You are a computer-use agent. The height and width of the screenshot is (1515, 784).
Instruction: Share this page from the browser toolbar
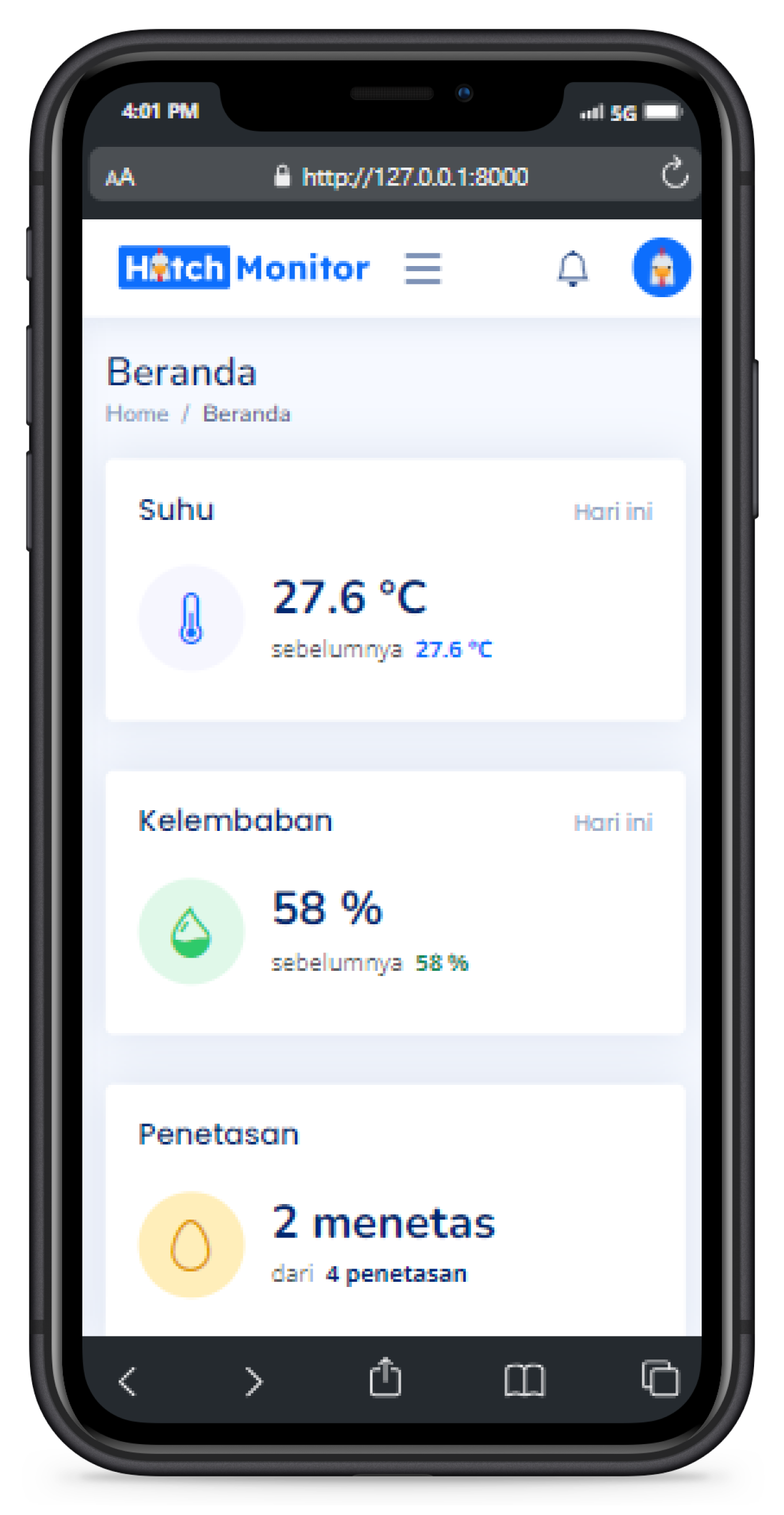click(x=386, y=1377)
